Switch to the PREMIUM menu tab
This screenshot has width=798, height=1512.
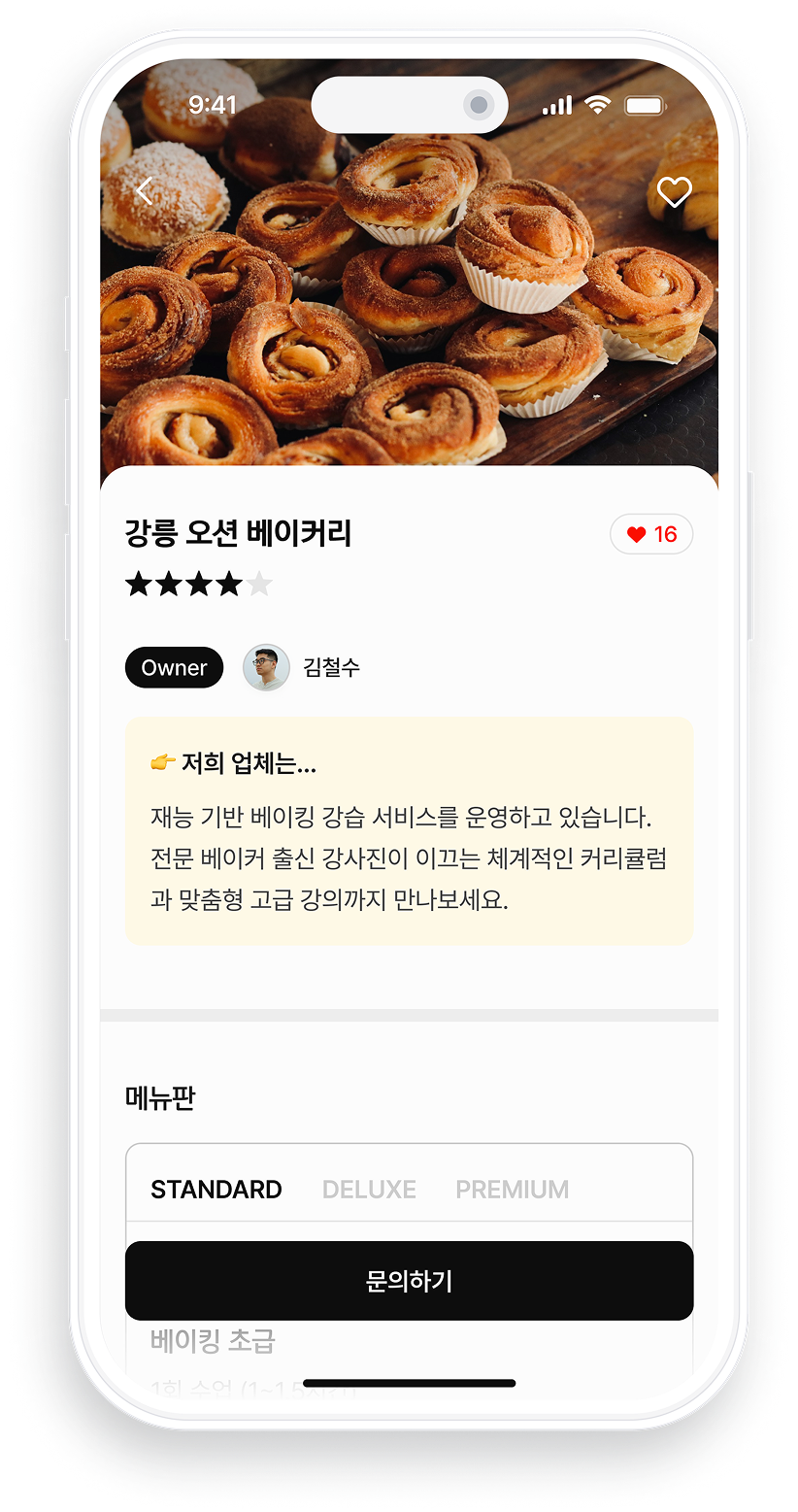[512, 1190]
